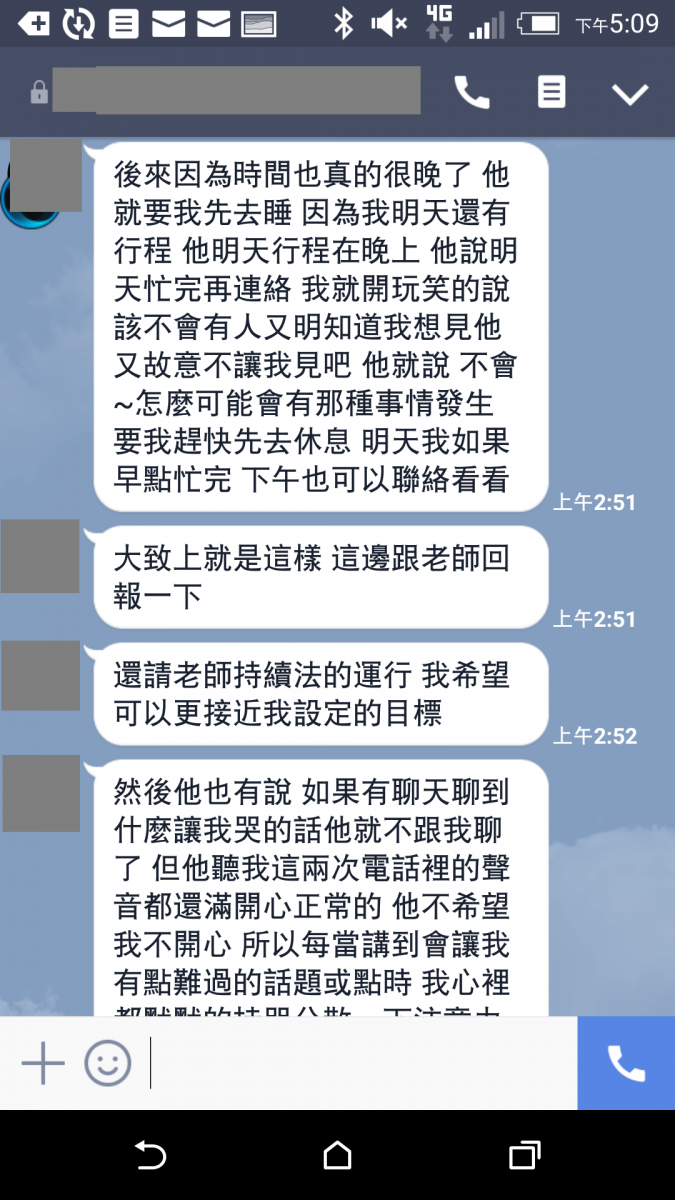
Task: Open the emoji sticker picker
Action: [x=108, y=1063]
